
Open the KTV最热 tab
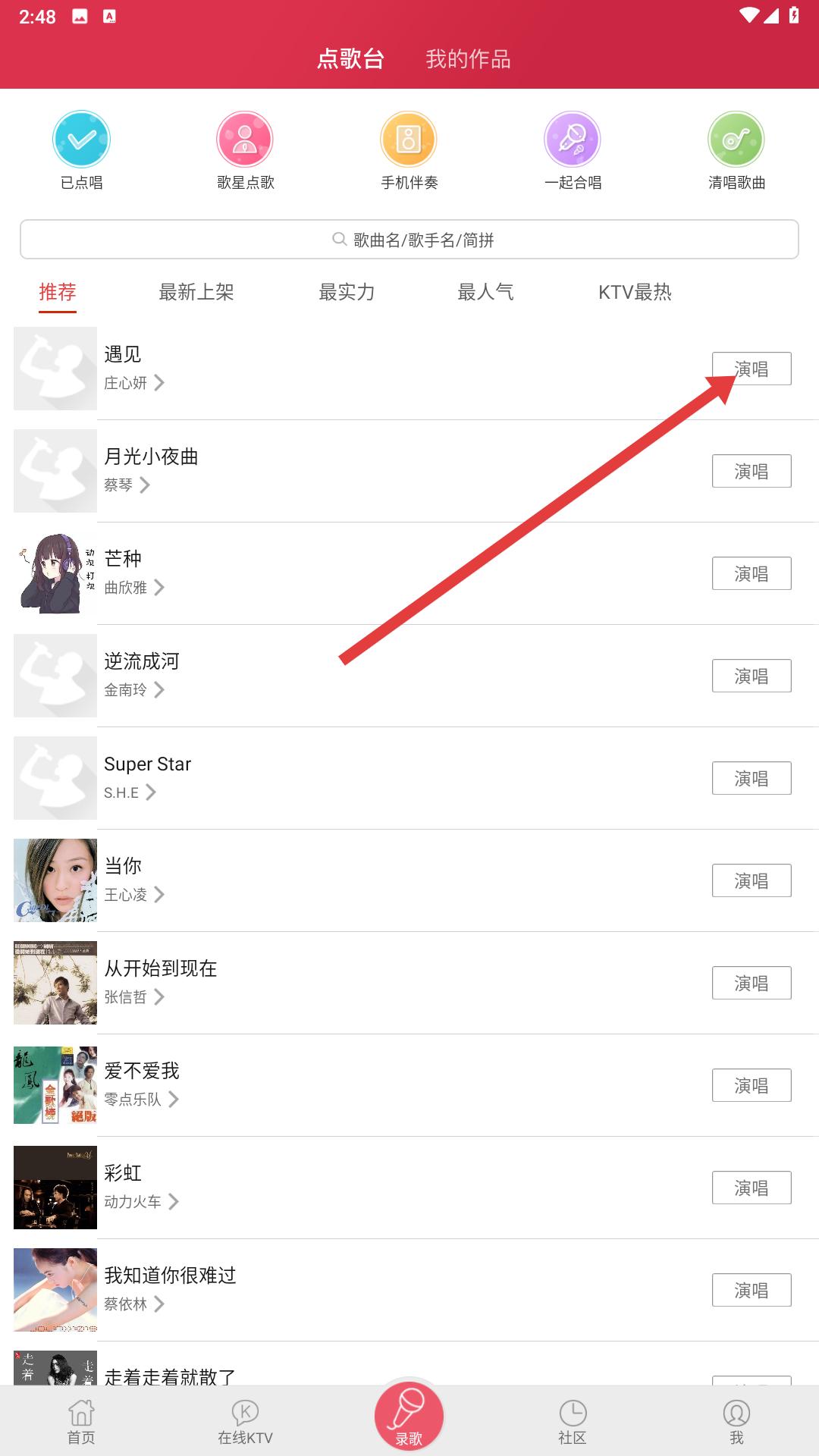(x=635, y=292)
